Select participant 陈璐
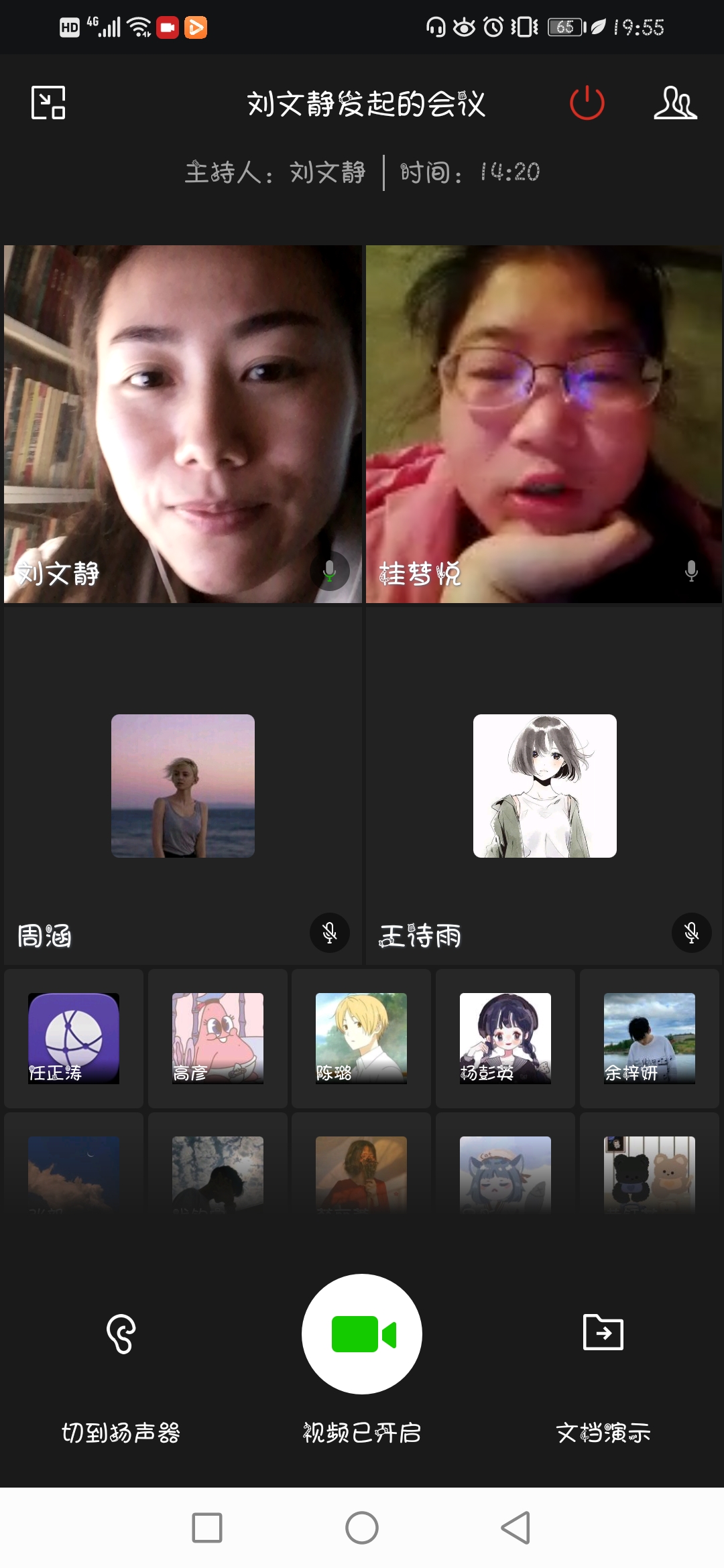The image size is (724, 1568). tap(361, 1038)
